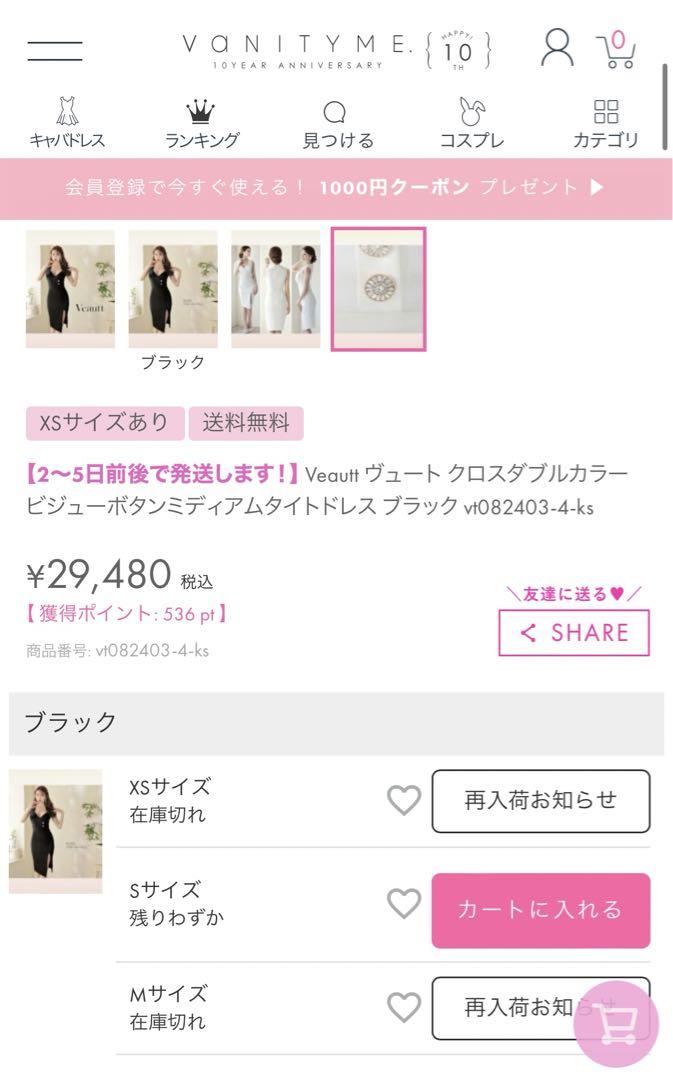View the white dress three-angle thumbnail
Image resolution: width=673 pixels, height=1080 pixels.
coord(276,289)
